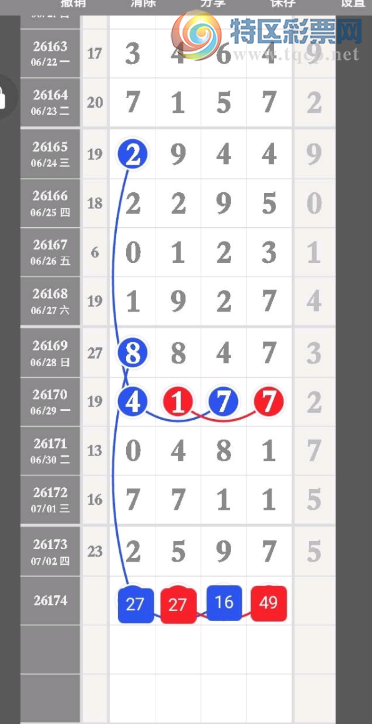Image resolution: width=372 pixels, height=724 pixels.
Task: Toggle the lock icon at the left edge
Action: 4,97
